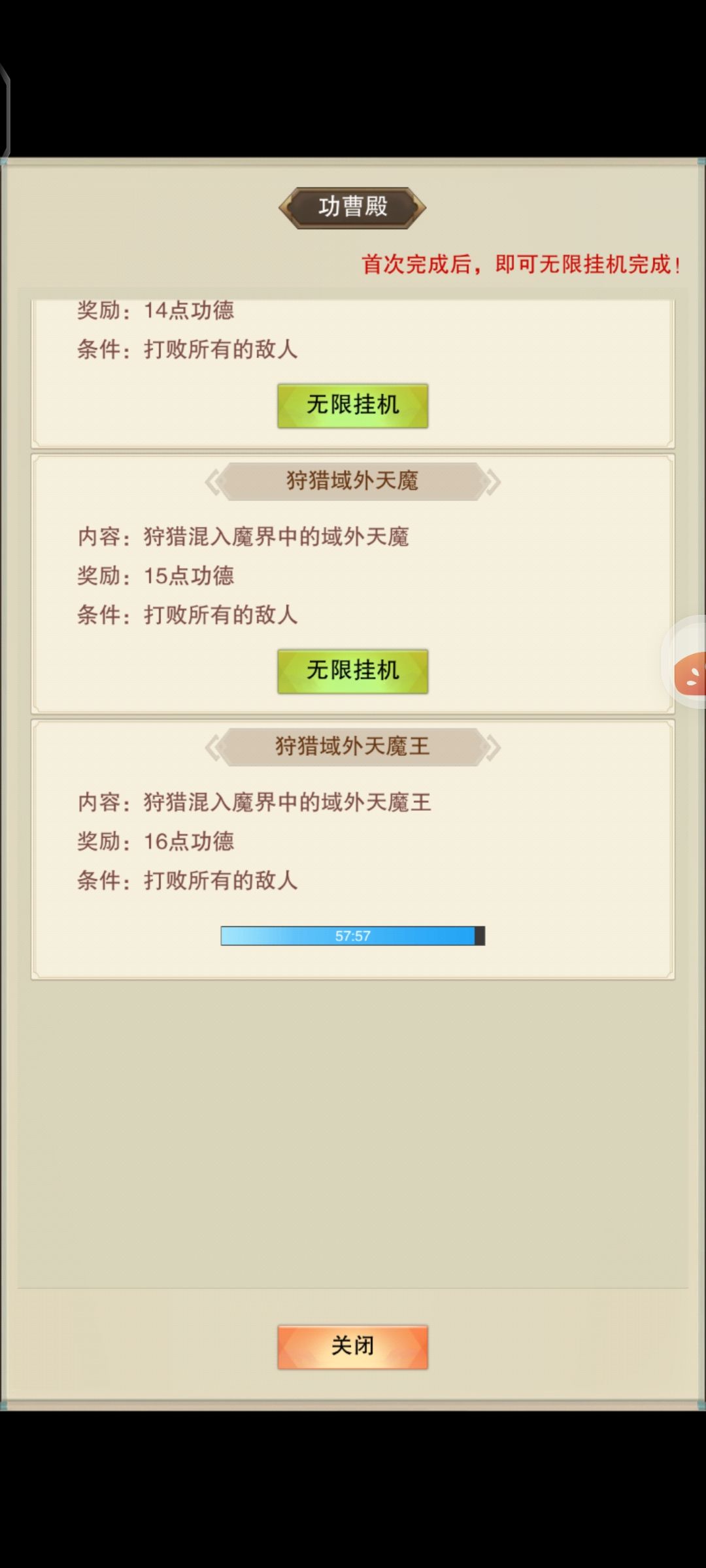
Task: Select the 狩猎域外天魔王 task title
Action: (x=352, y=748)
